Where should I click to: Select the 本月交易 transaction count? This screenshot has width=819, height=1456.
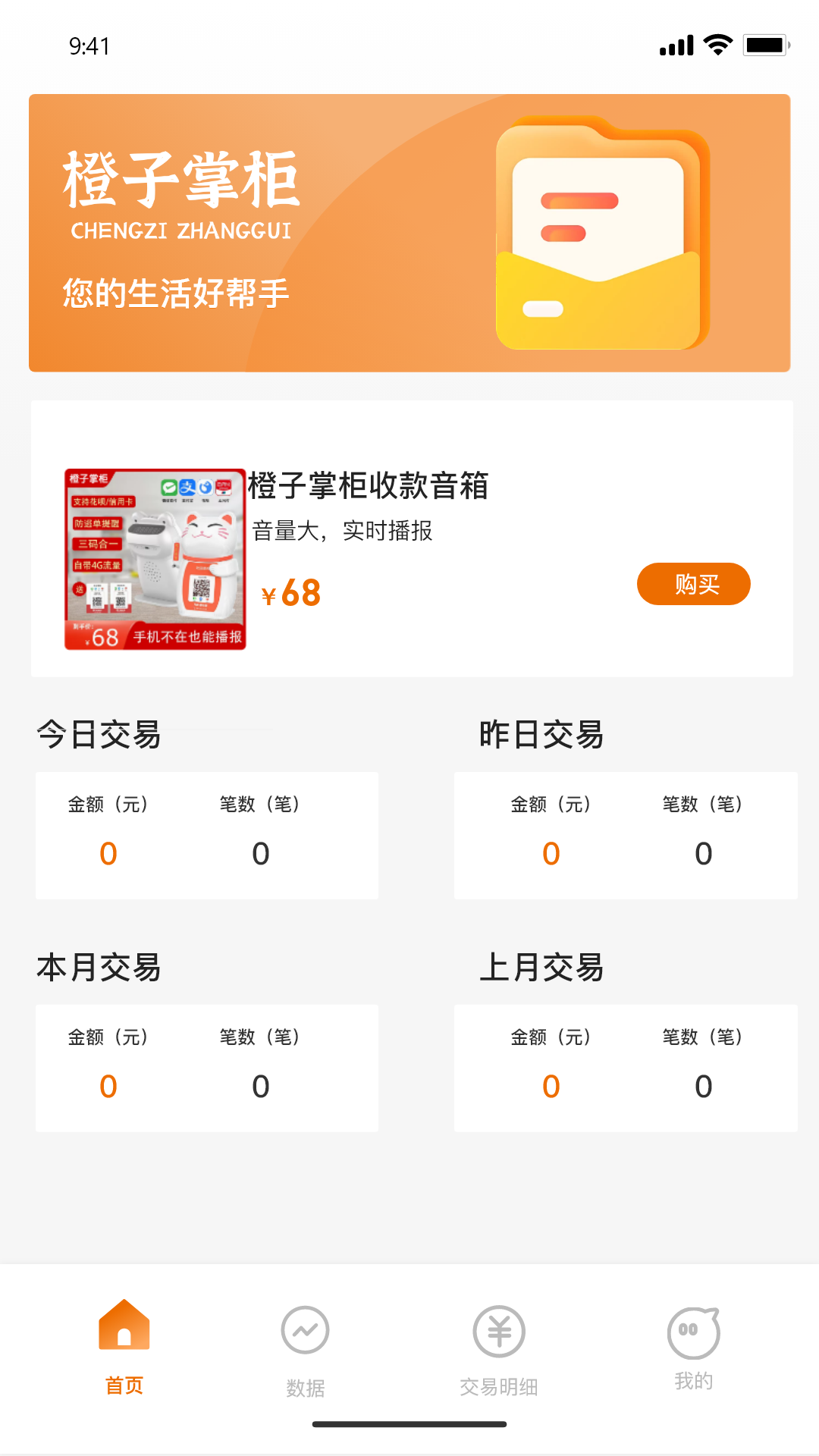[260, 1086]
